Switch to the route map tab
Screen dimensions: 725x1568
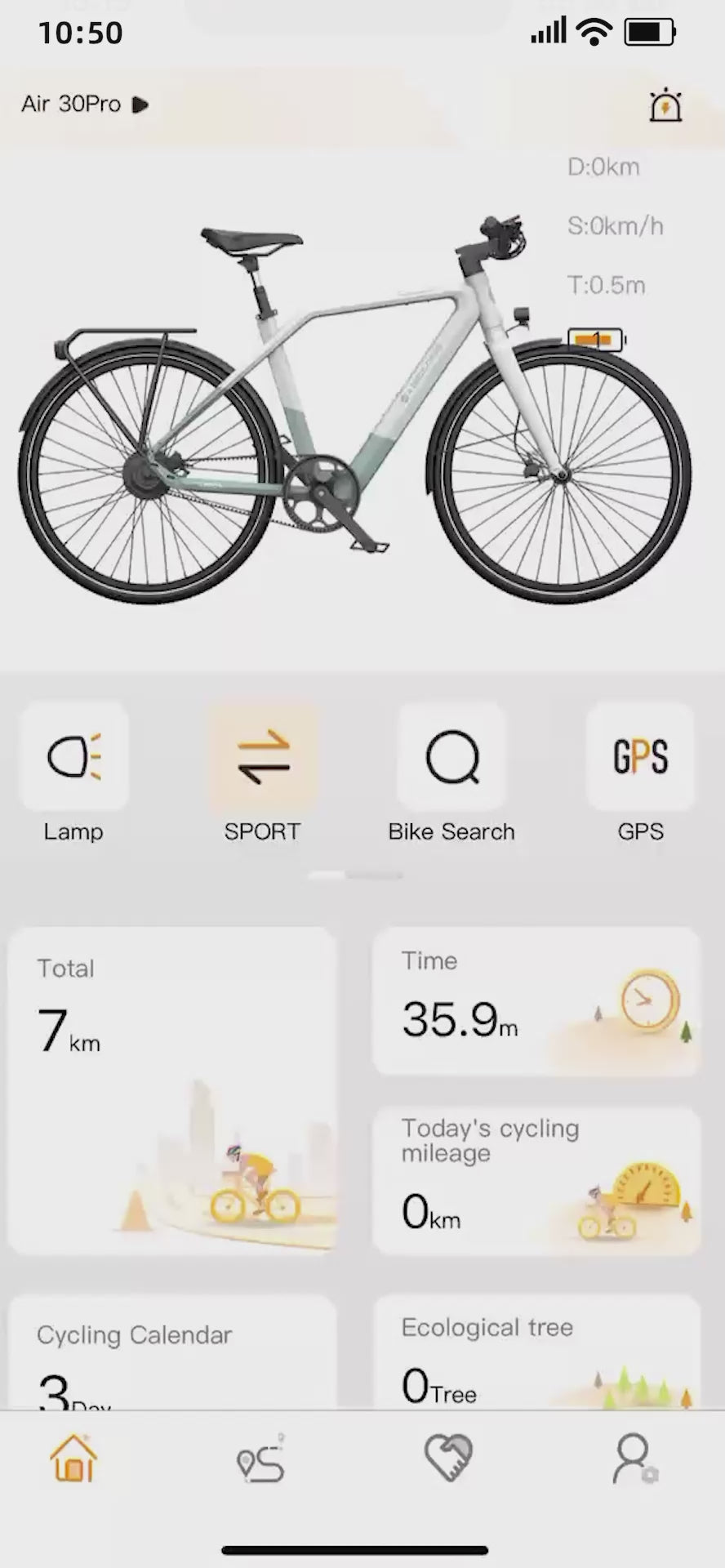coord(261,1459)
